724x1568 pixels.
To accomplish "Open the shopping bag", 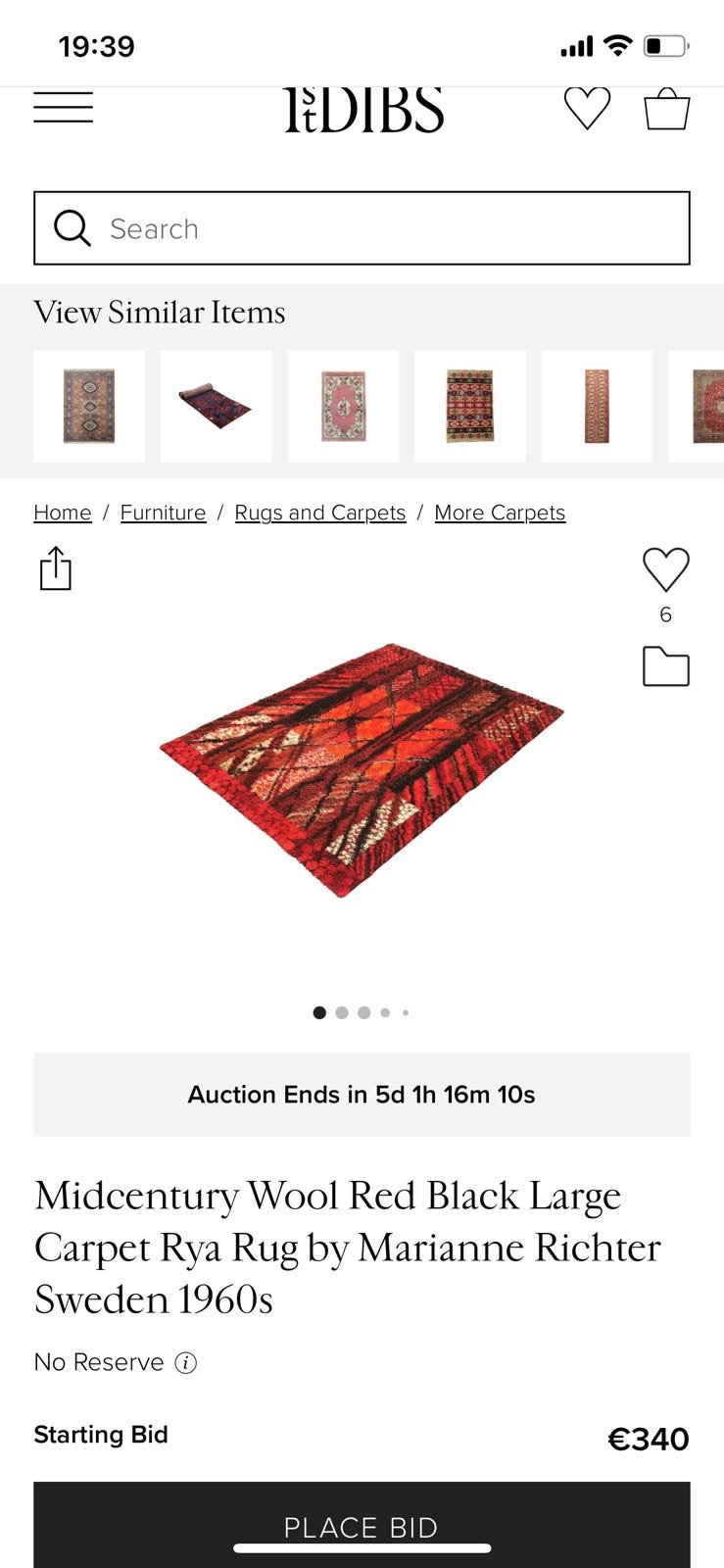I will [x=666, y=109].
